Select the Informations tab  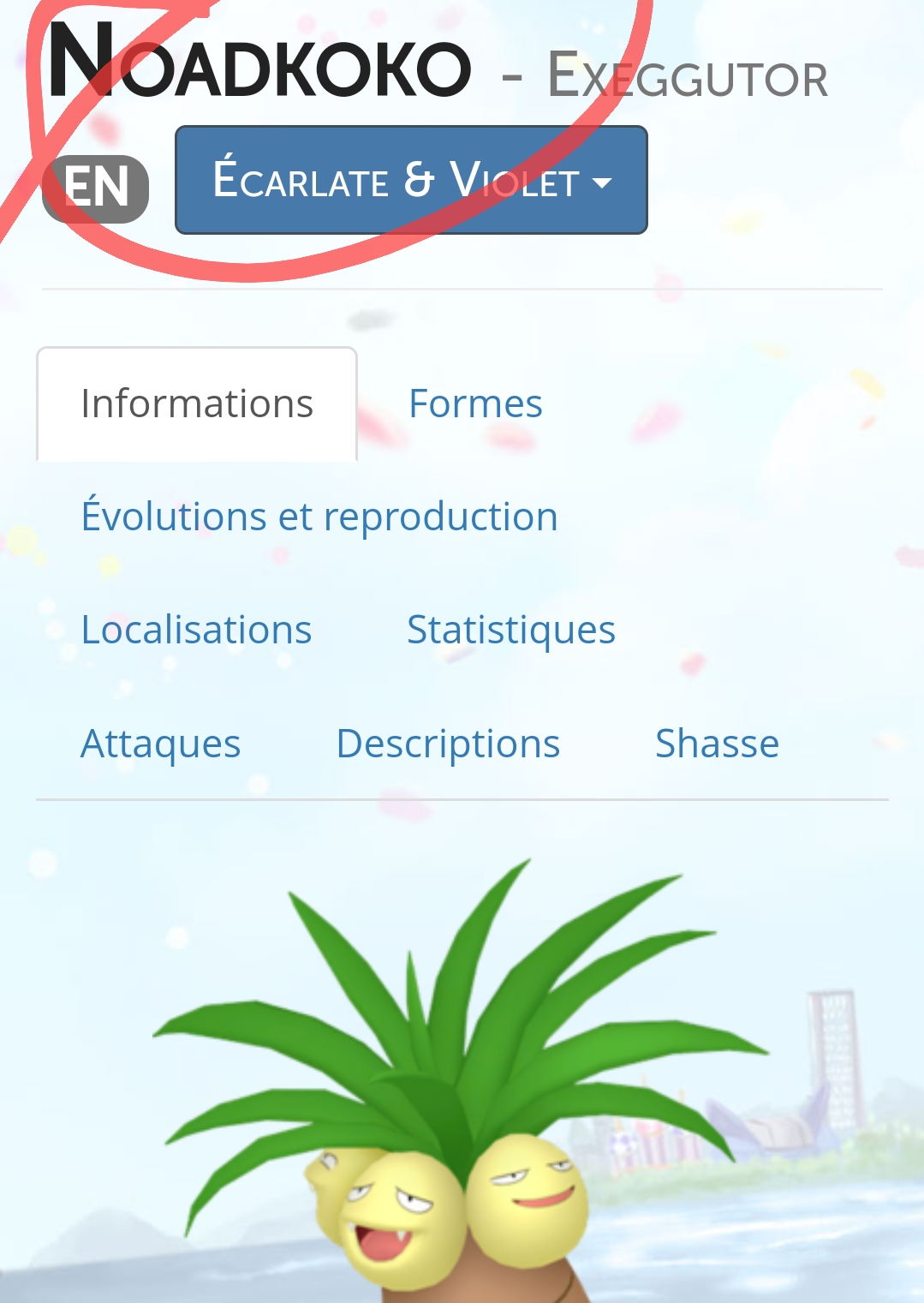[x=197, y=403]
